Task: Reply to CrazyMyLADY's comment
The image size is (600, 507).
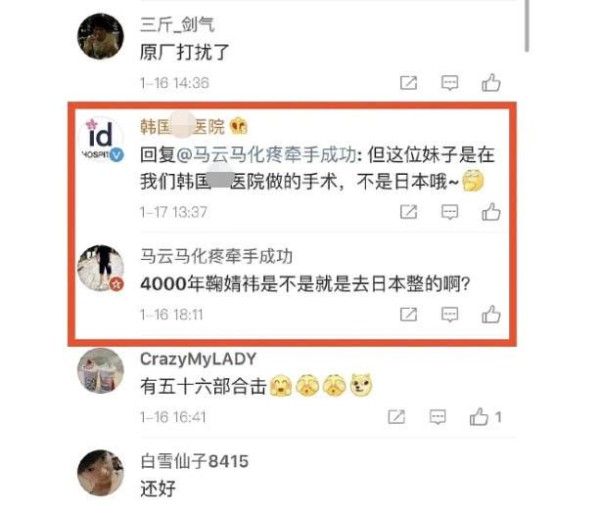Action: (x=438, y=416)
